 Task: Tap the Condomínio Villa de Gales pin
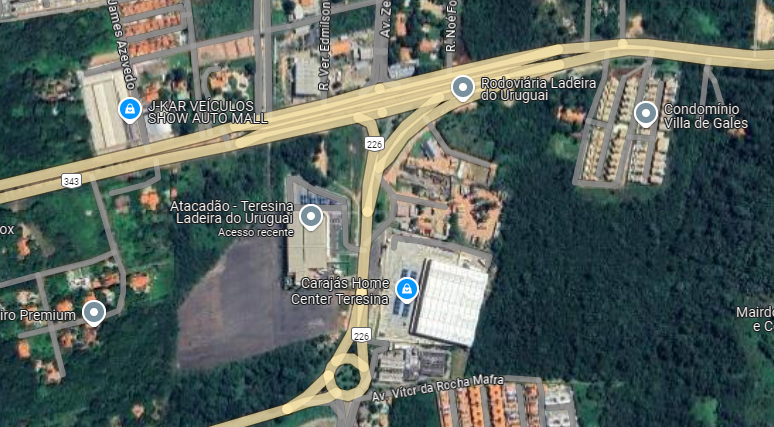coord(646,114)
